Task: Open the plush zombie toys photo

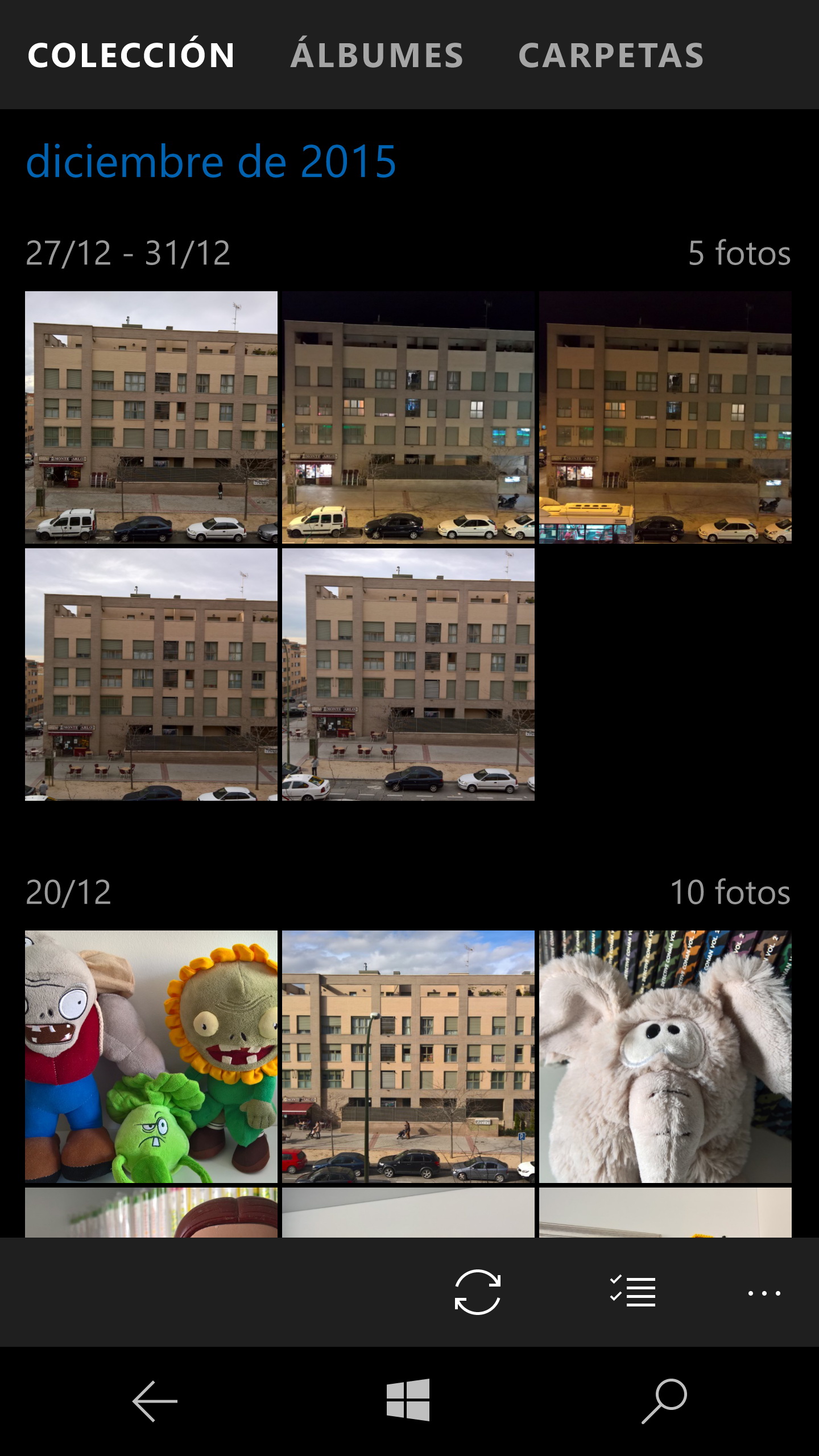Action: coord(151,1057)
